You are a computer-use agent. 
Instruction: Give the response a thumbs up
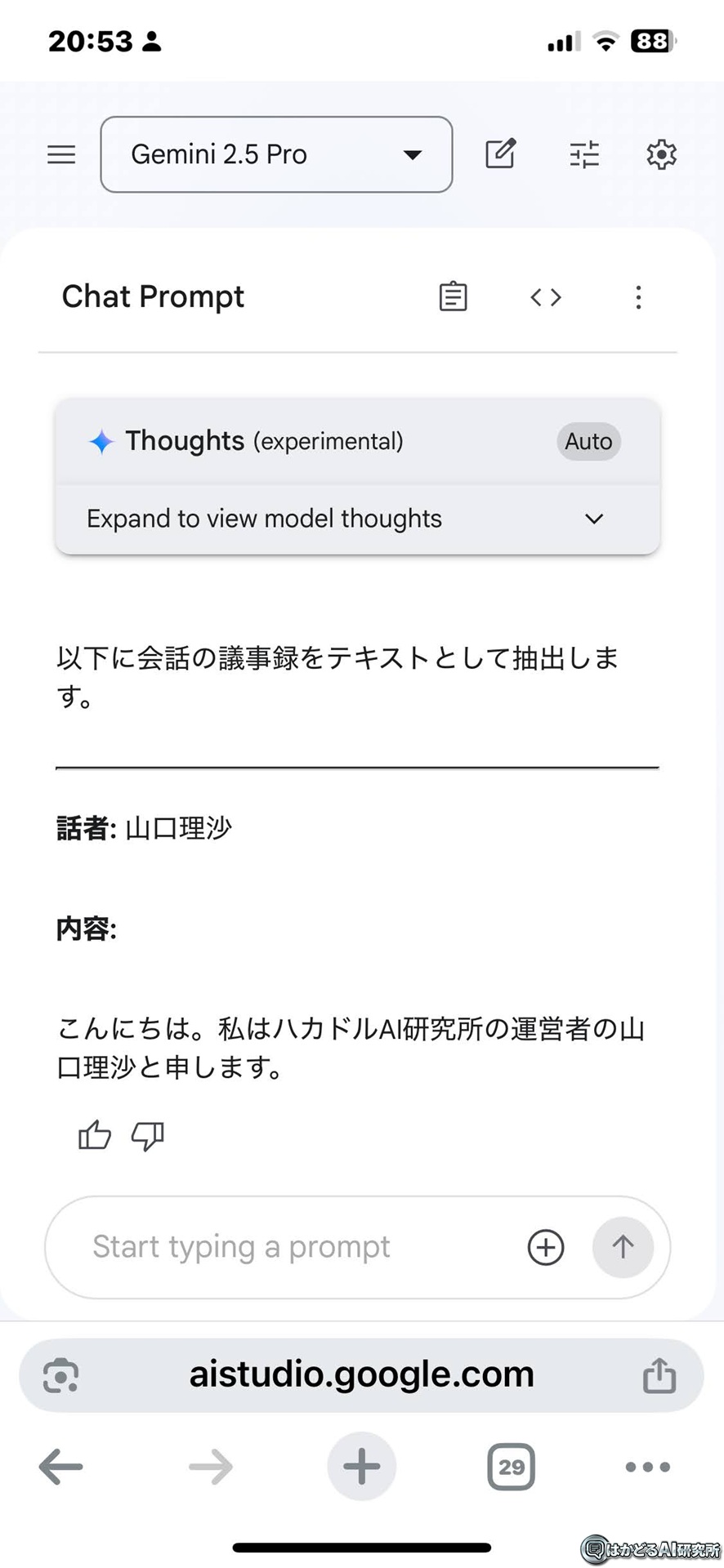95,1135
